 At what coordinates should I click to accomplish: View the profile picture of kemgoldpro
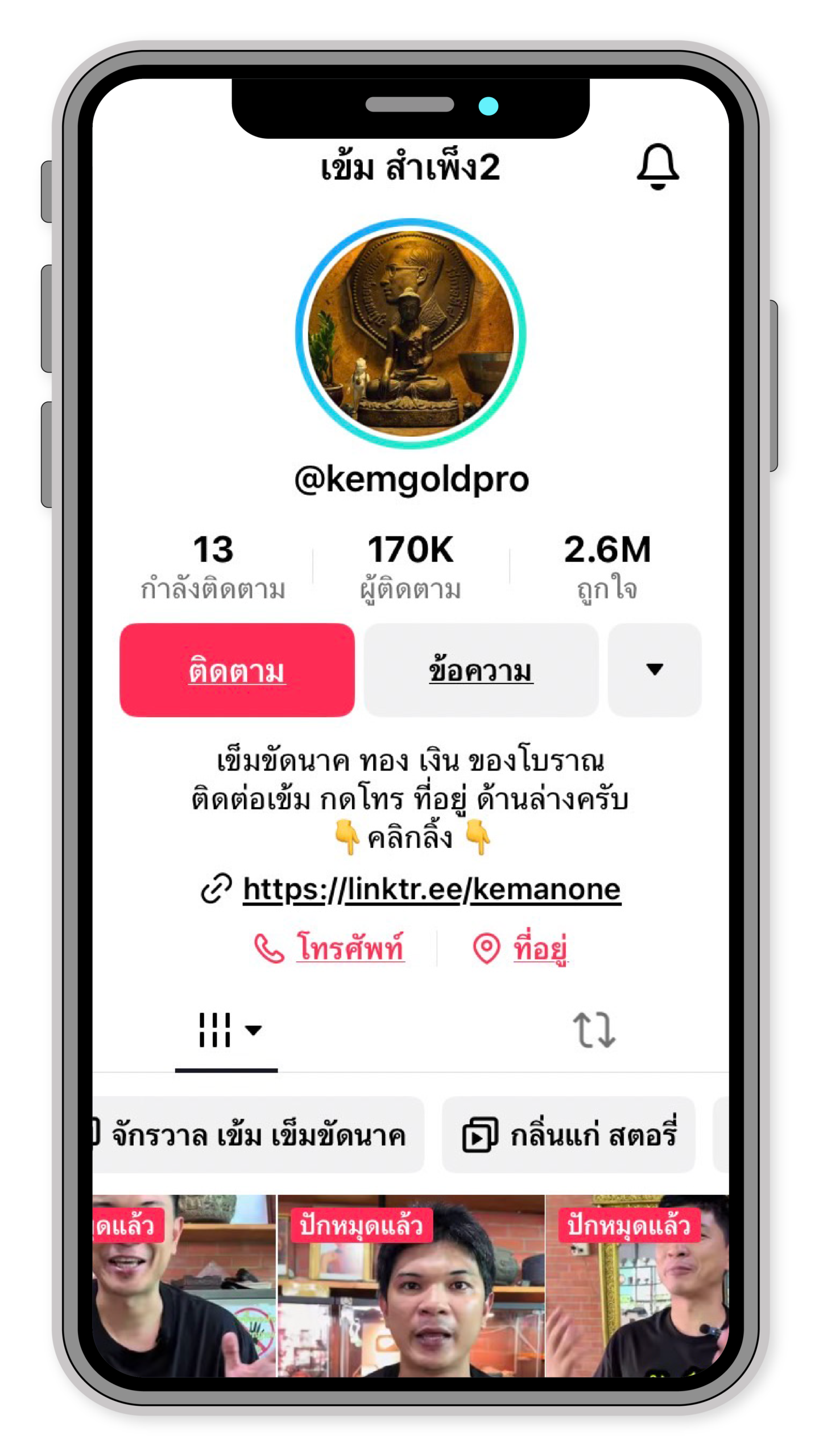point(411,333)
